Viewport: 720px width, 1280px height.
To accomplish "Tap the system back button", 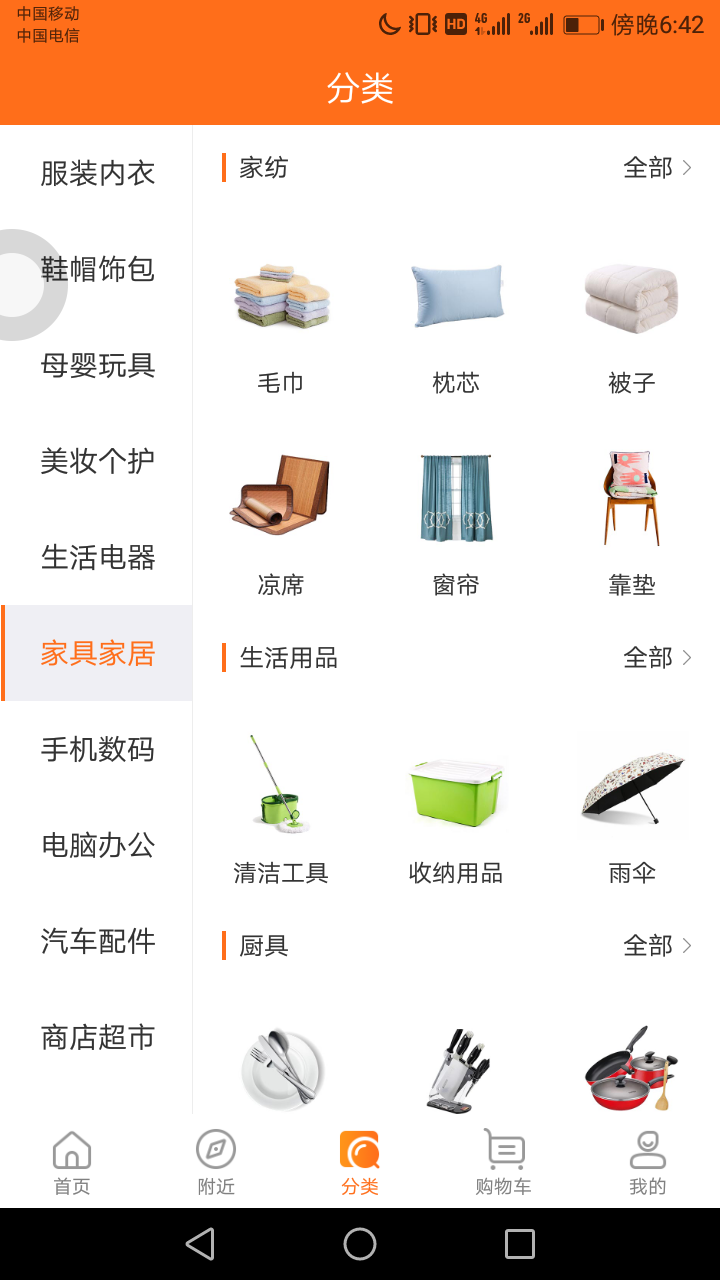I will 200,1244.
